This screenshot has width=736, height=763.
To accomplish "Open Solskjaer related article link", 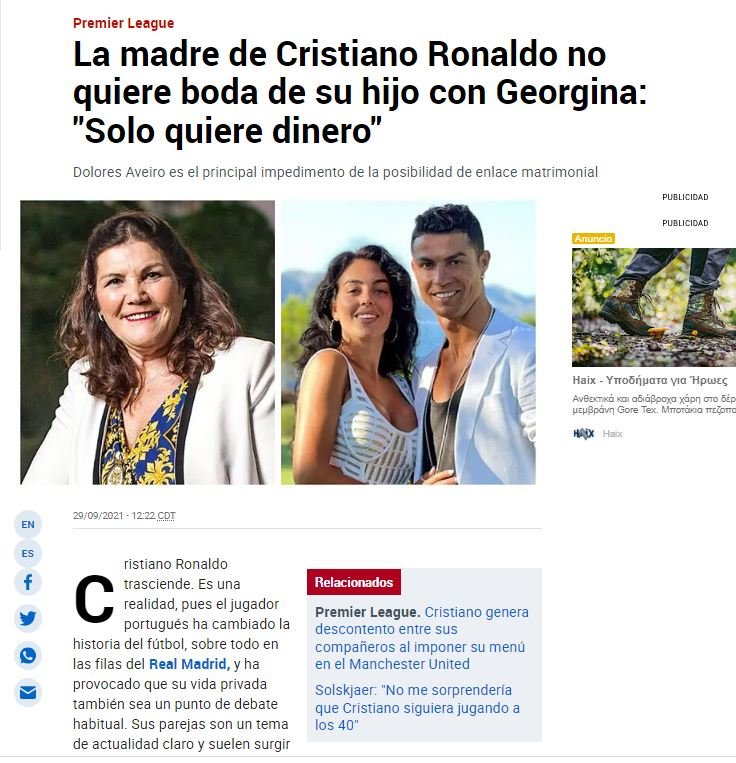I will pyautogui.click(x=417, y=708).
